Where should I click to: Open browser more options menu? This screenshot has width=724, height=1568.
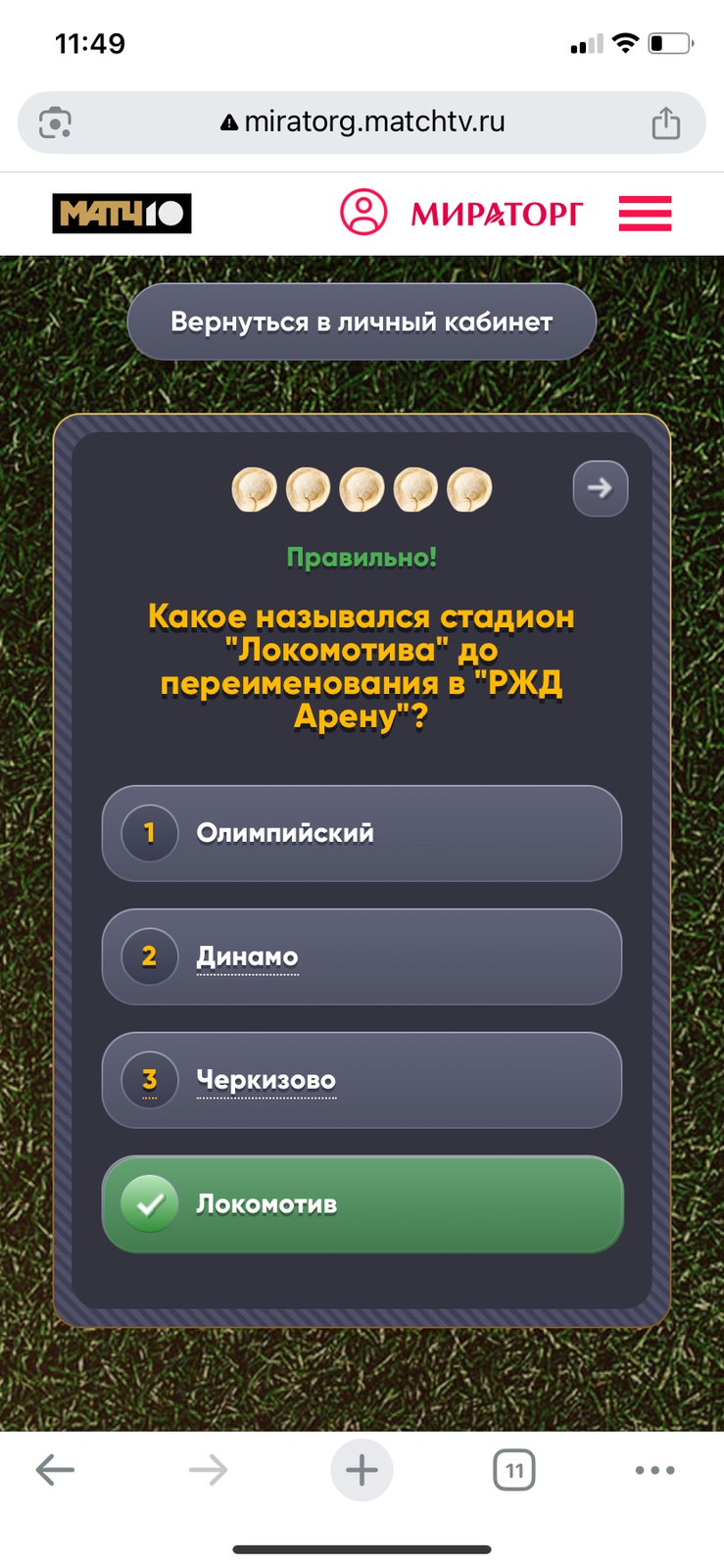[654, 1469]
